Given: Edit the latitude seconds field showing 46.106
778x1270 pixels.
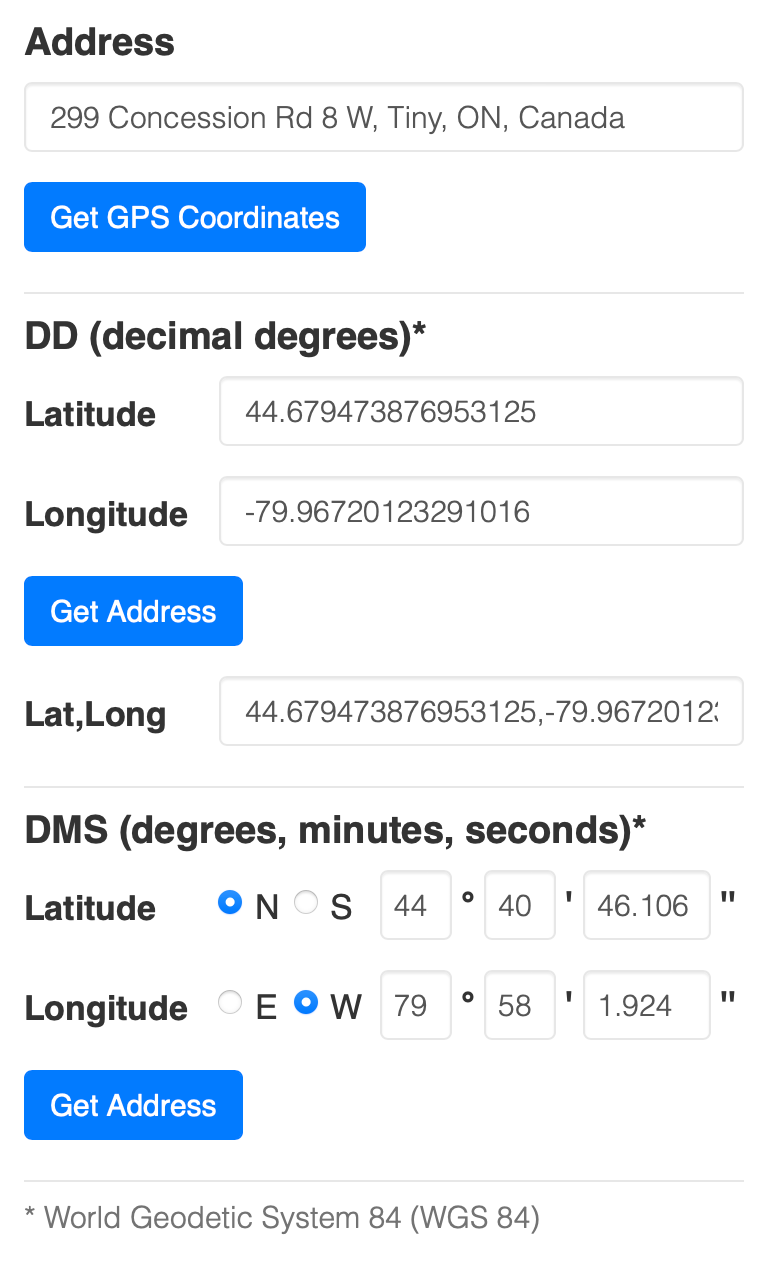Looking at the screenshot, I should click(646, 905).
